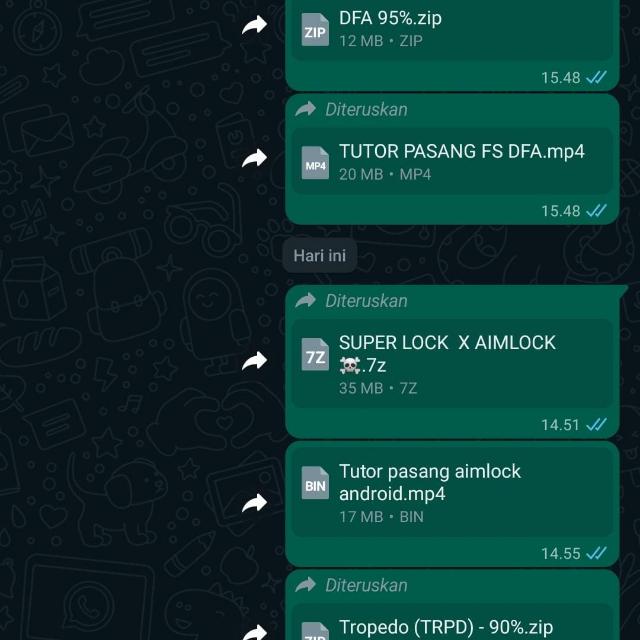Open Tutor pasang aimlock android.mp4 file
Screen dimensions: 640x640
point(450,493)
